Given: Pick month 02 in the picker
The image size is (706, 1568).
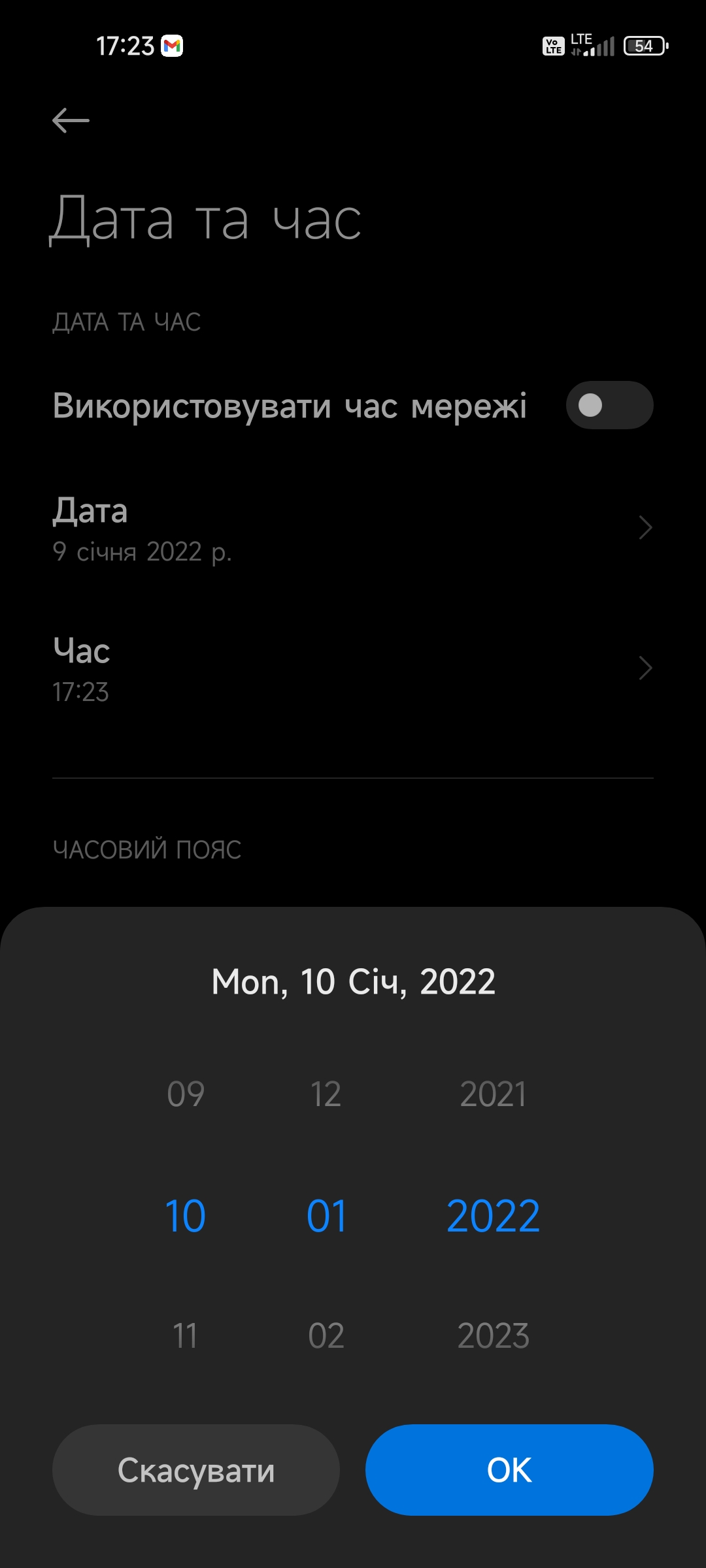Looking at the screenshot, I should [x=326, y=1336].
